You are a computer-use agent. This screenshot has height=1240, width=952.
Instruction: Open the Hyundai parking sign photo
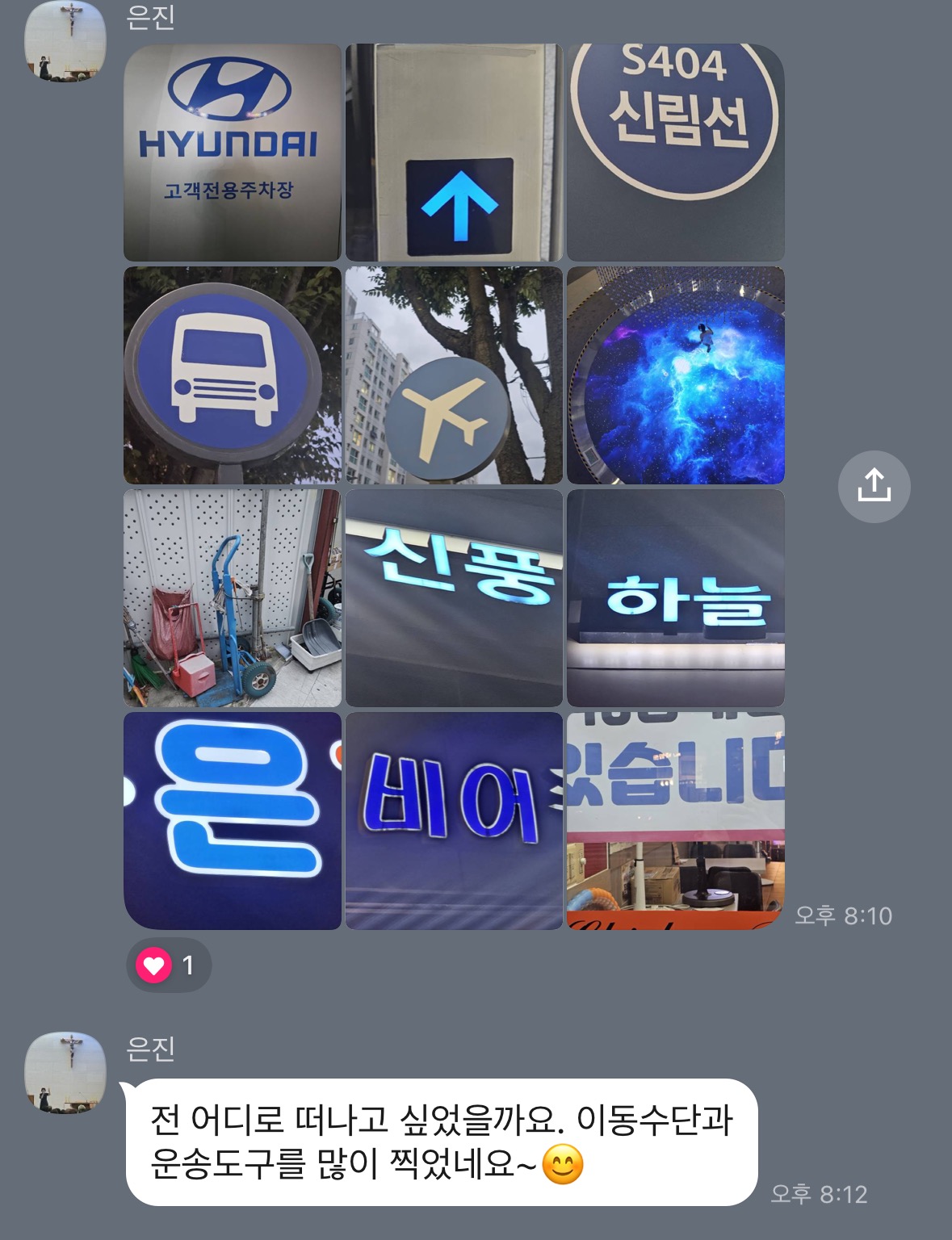tap(233, 153)
